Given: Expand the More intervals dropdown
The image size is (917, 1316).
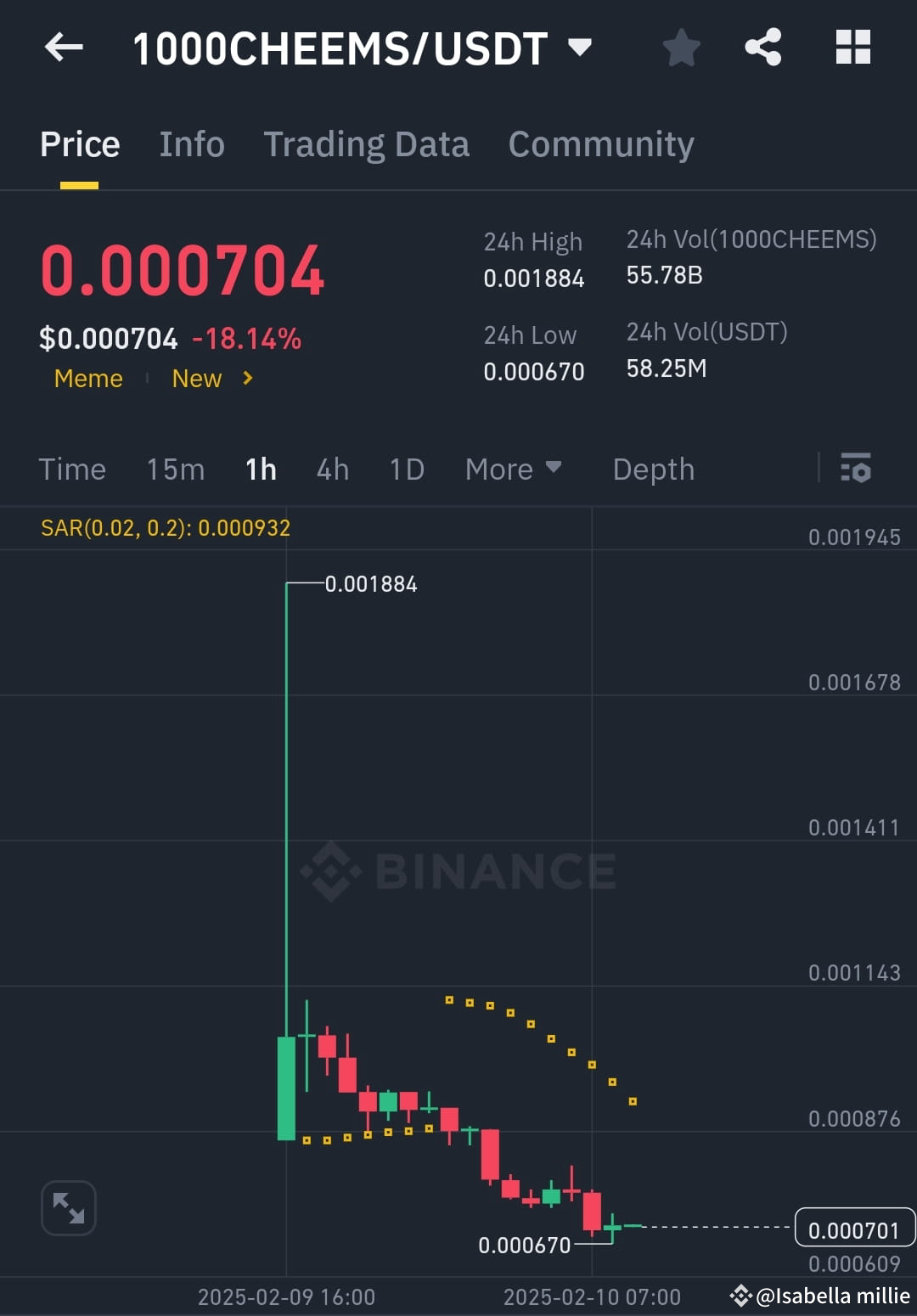Looking at the screenshot, I should point(513,469).
